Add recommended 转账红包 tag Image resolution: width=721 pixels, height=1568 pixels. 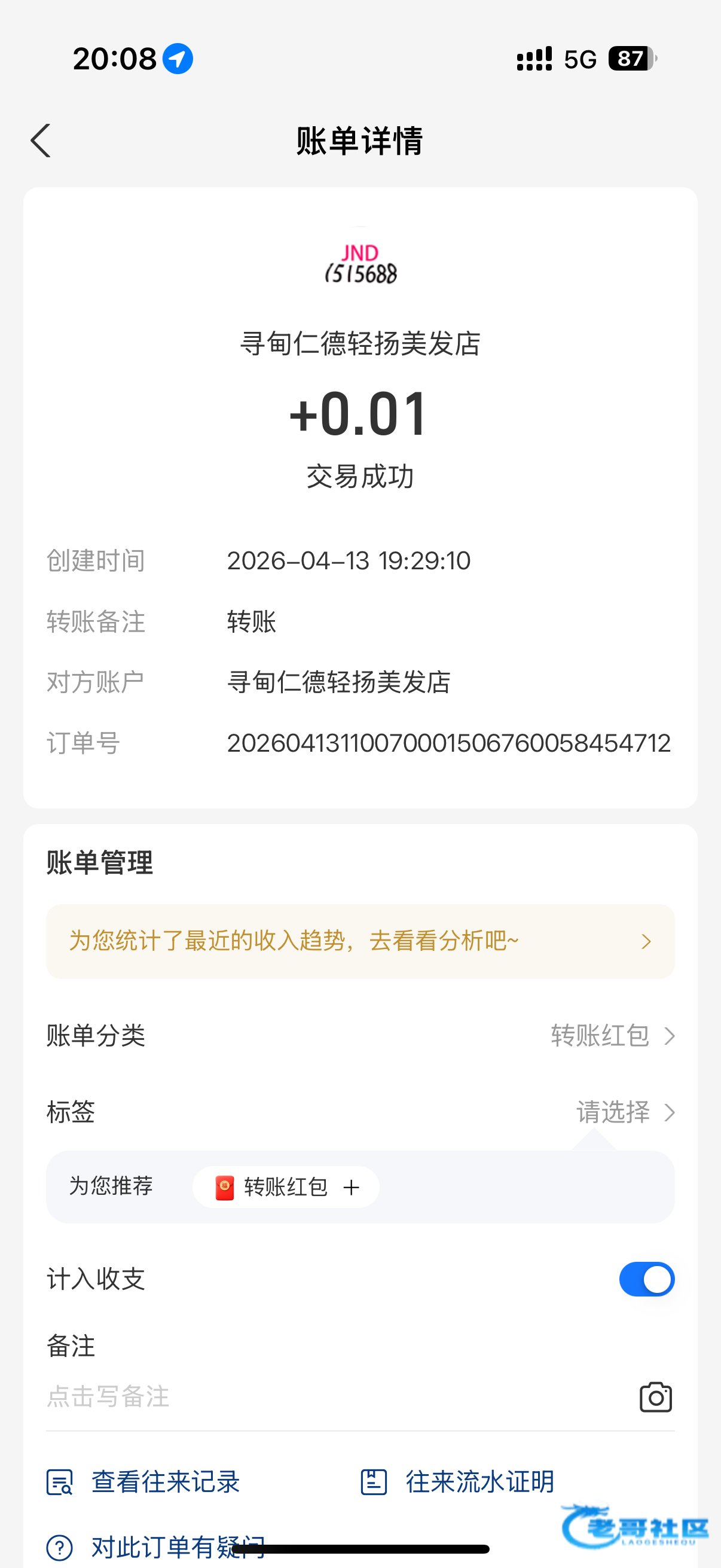(x=286, y=1186)
